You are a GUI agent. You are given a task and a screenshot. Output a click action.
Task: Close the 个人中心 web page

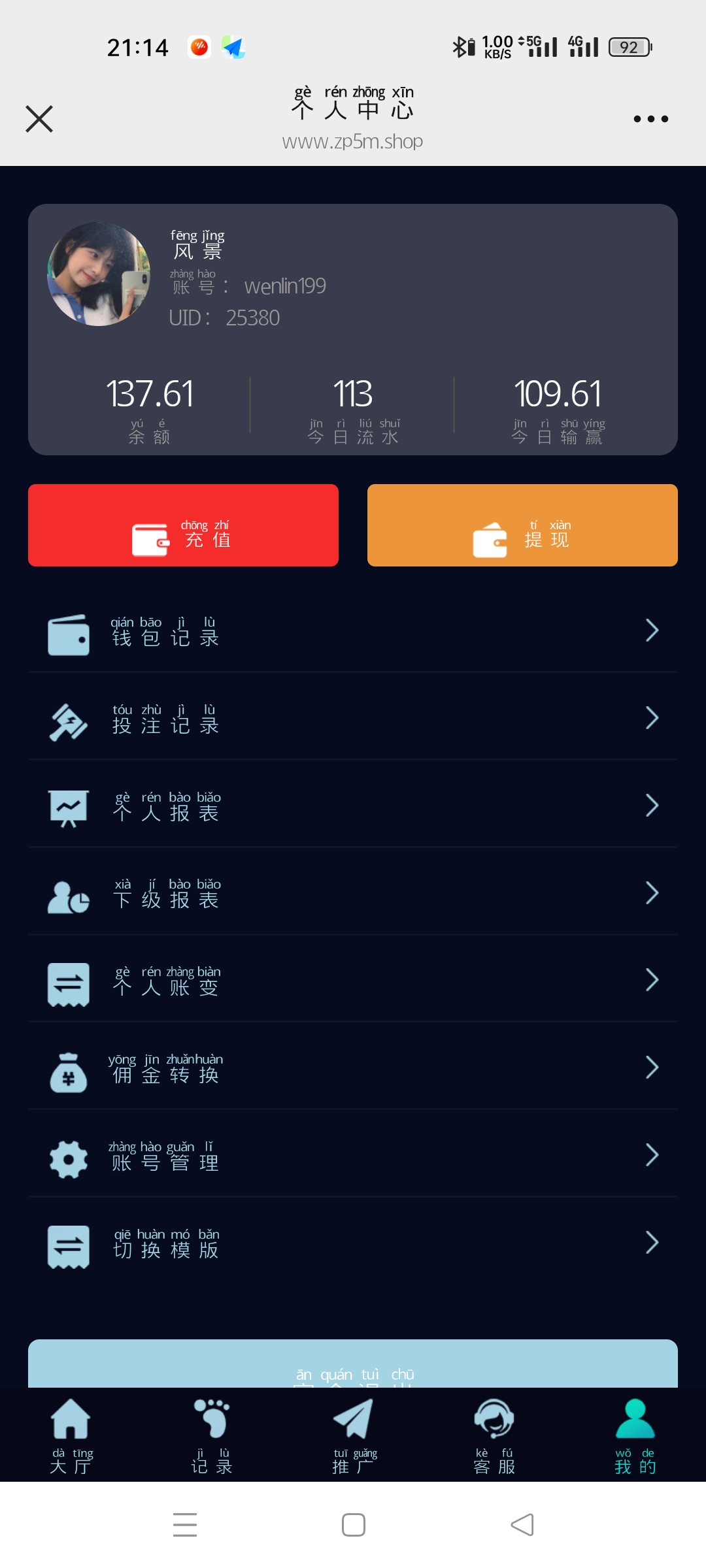click(39, 119)
